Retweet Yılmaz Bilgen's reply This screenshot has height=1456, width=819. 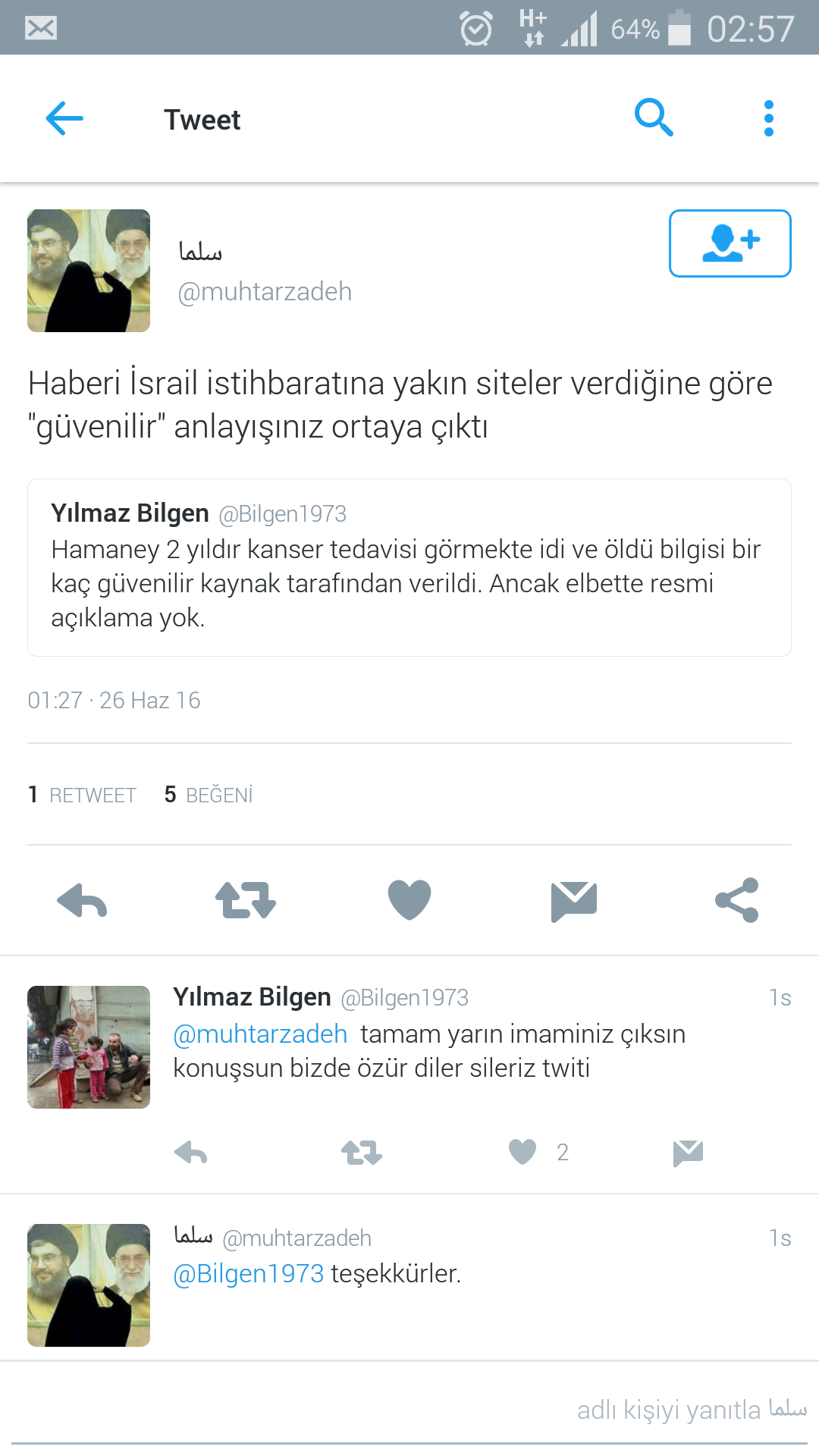coord(362,1153)
